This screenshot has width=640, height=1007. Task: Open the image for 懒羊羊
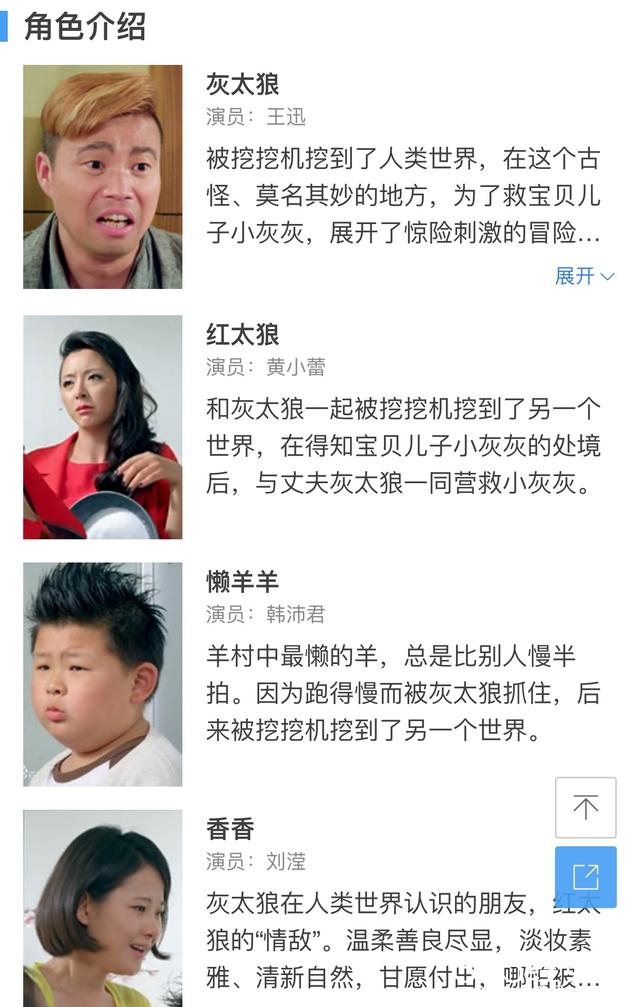(x=103, y=674)
